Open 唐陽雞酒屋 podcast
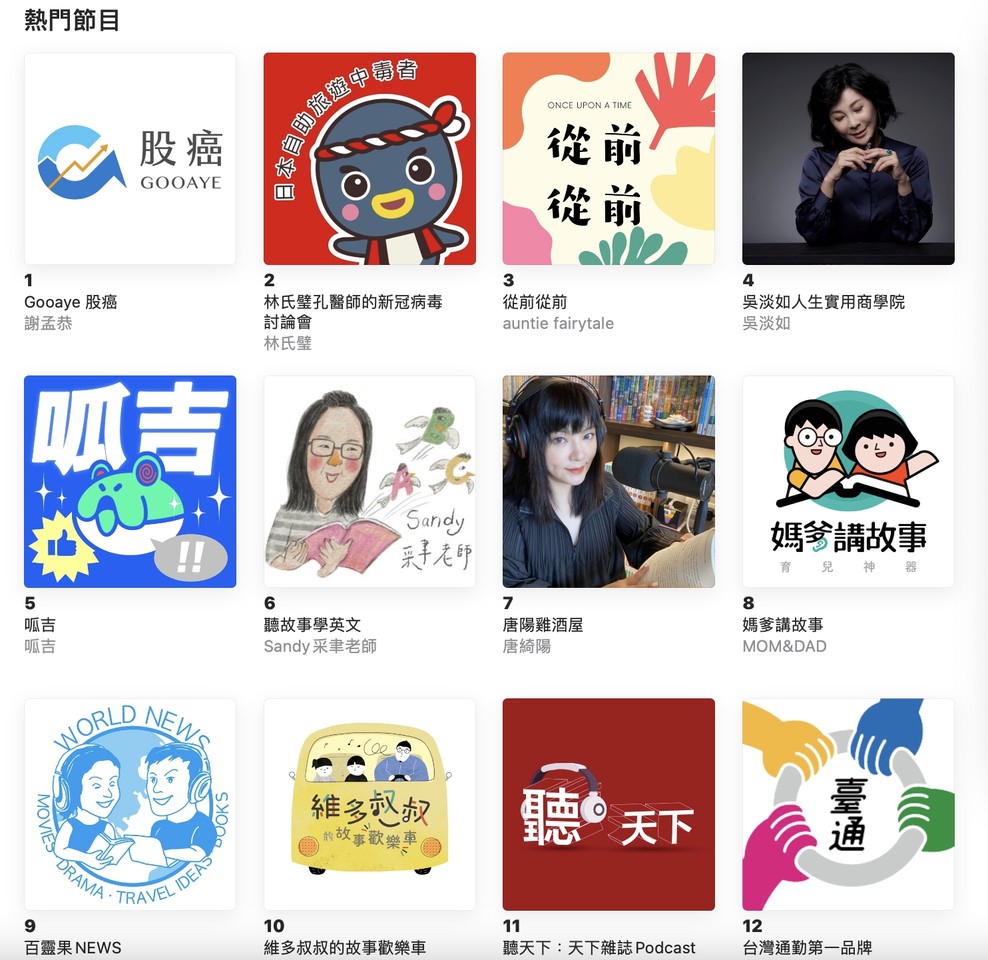Image resolution: width=988 pixels, height=960 pixels. point(608,481)
